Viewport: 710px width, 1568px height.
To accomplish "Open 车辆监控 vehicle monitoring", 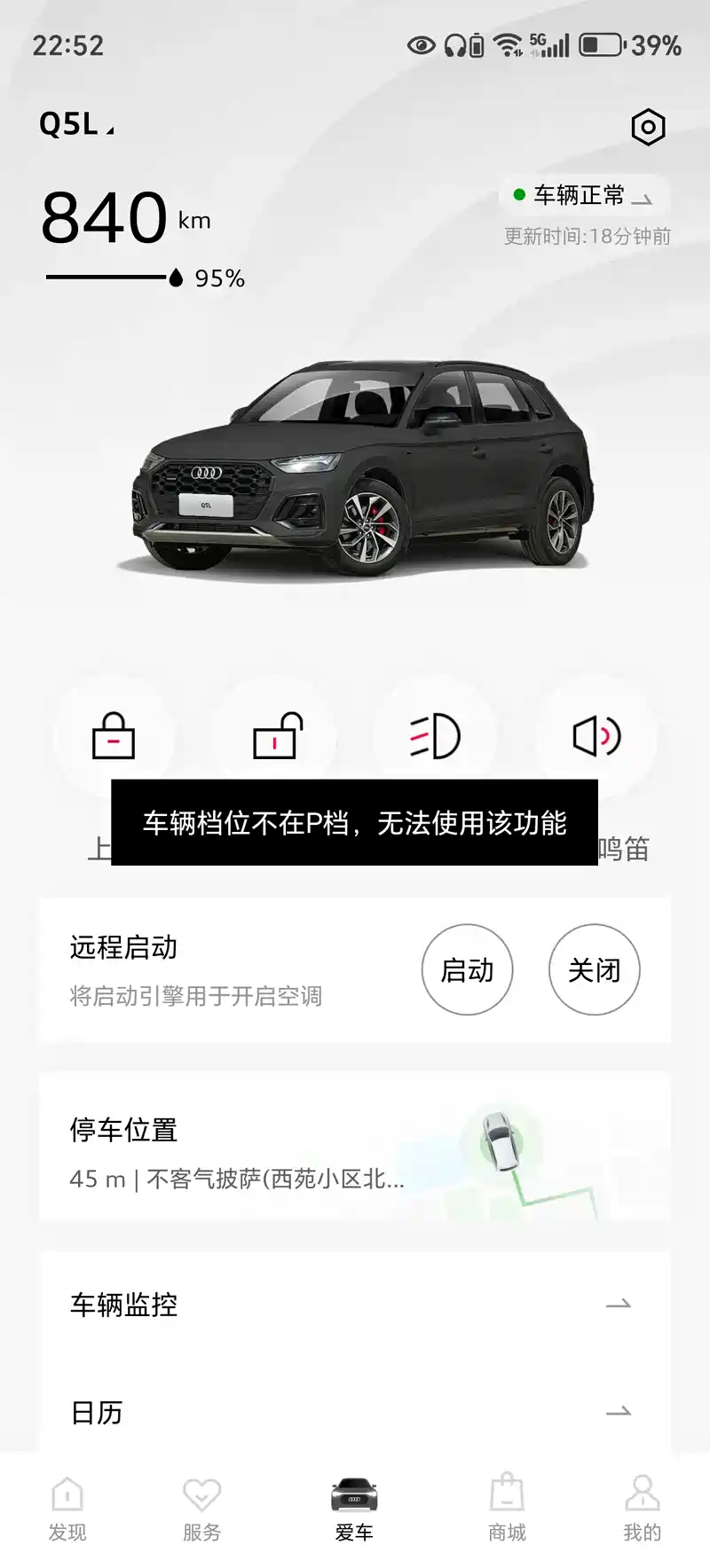I will click(x=355, y=1305).
